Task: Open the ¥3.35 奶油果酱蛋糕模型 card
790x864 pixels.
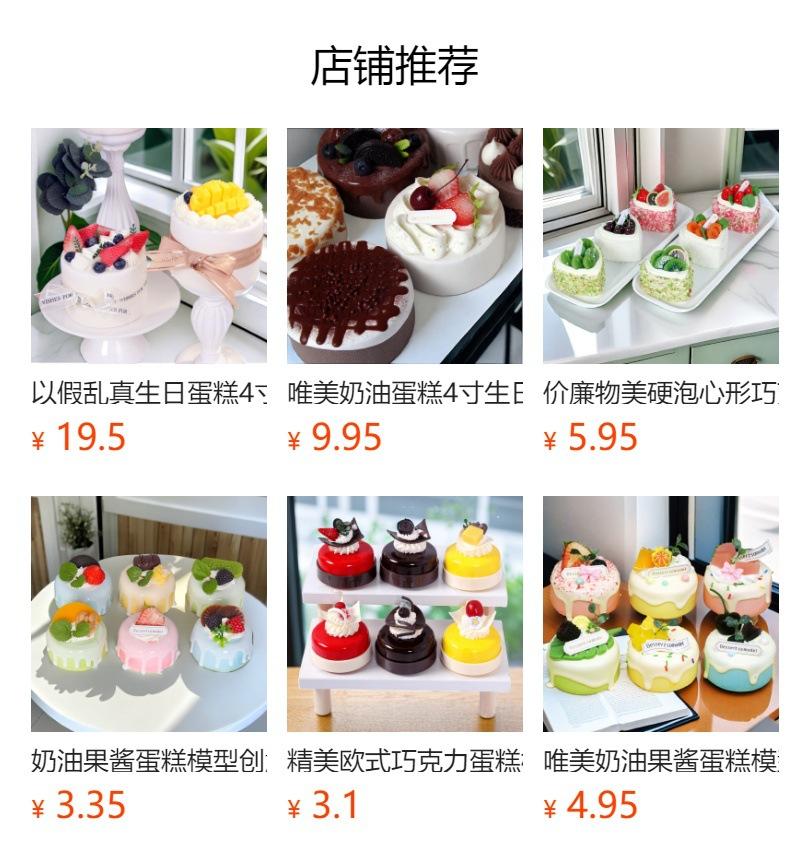Action: [149, 614]
